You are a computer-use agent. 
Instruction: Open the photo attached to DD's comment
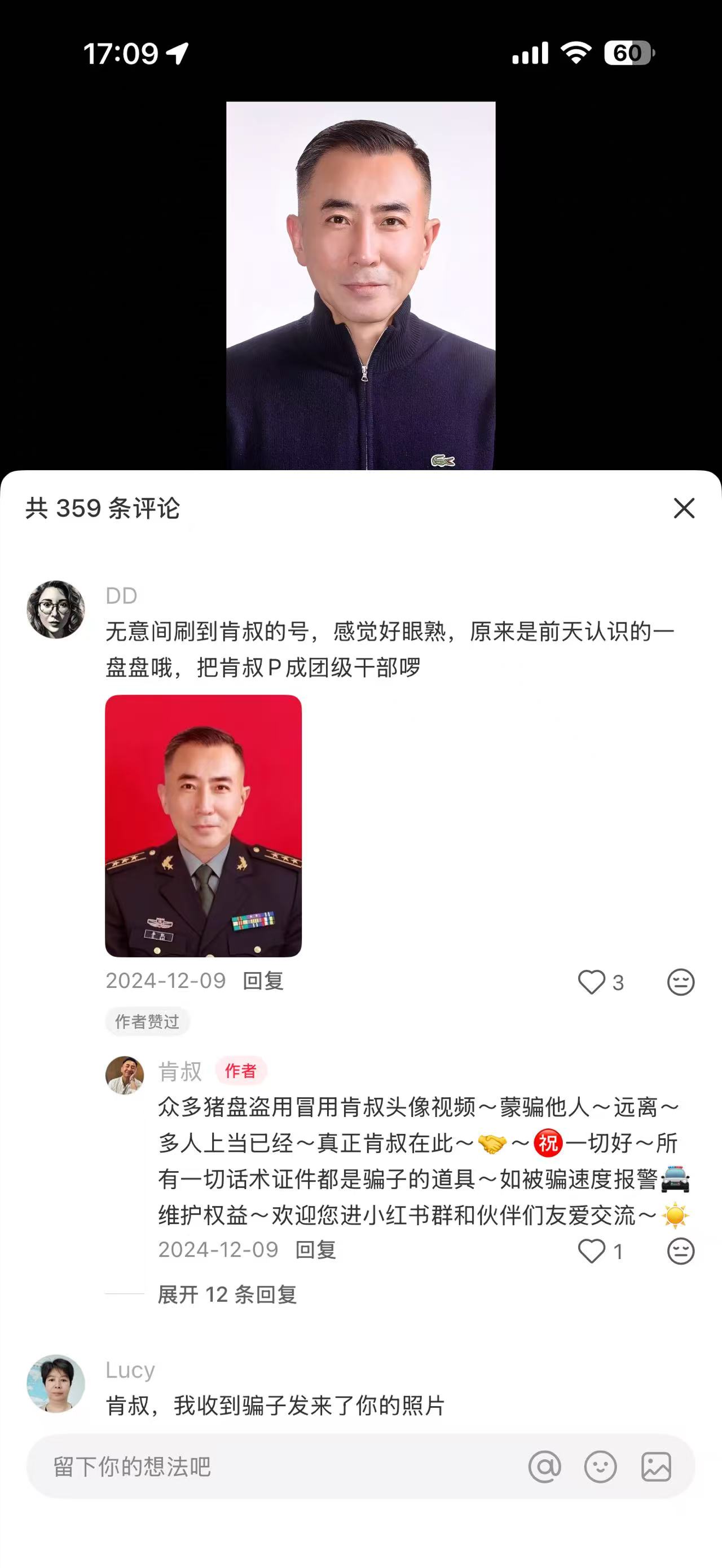point(203,825)
